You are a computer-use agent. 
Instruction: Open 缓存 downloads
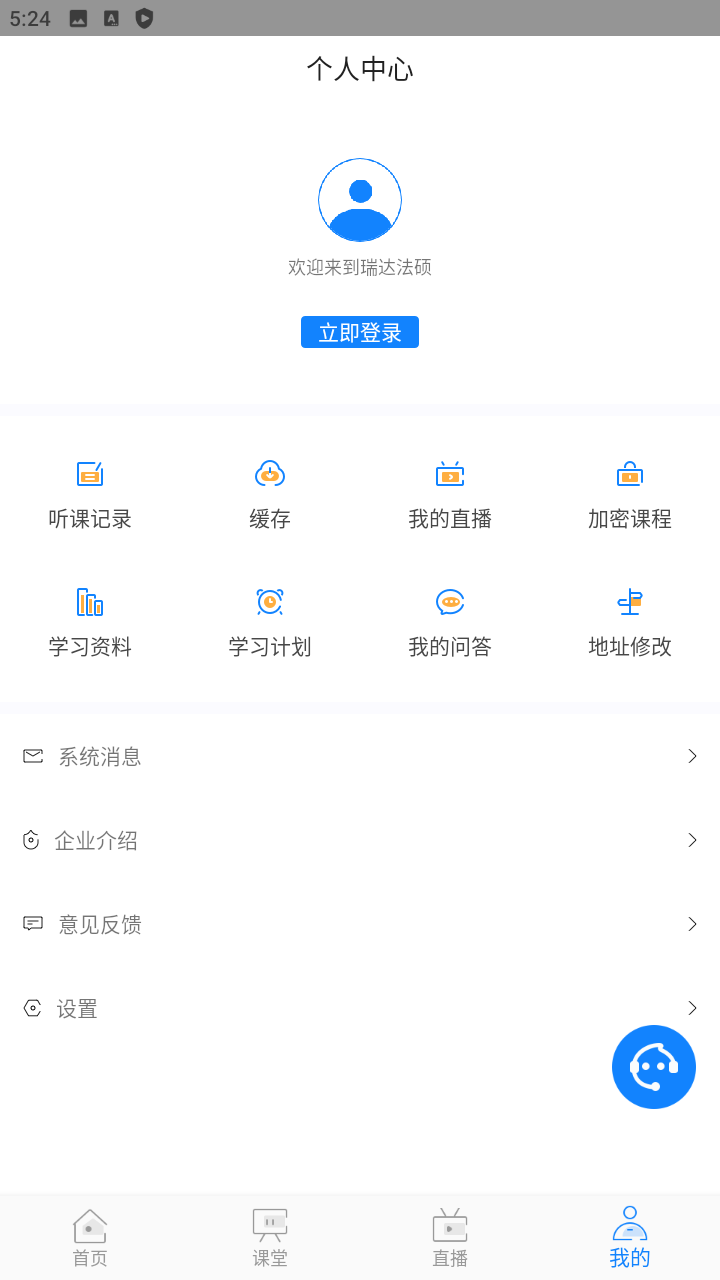point(270,495)
